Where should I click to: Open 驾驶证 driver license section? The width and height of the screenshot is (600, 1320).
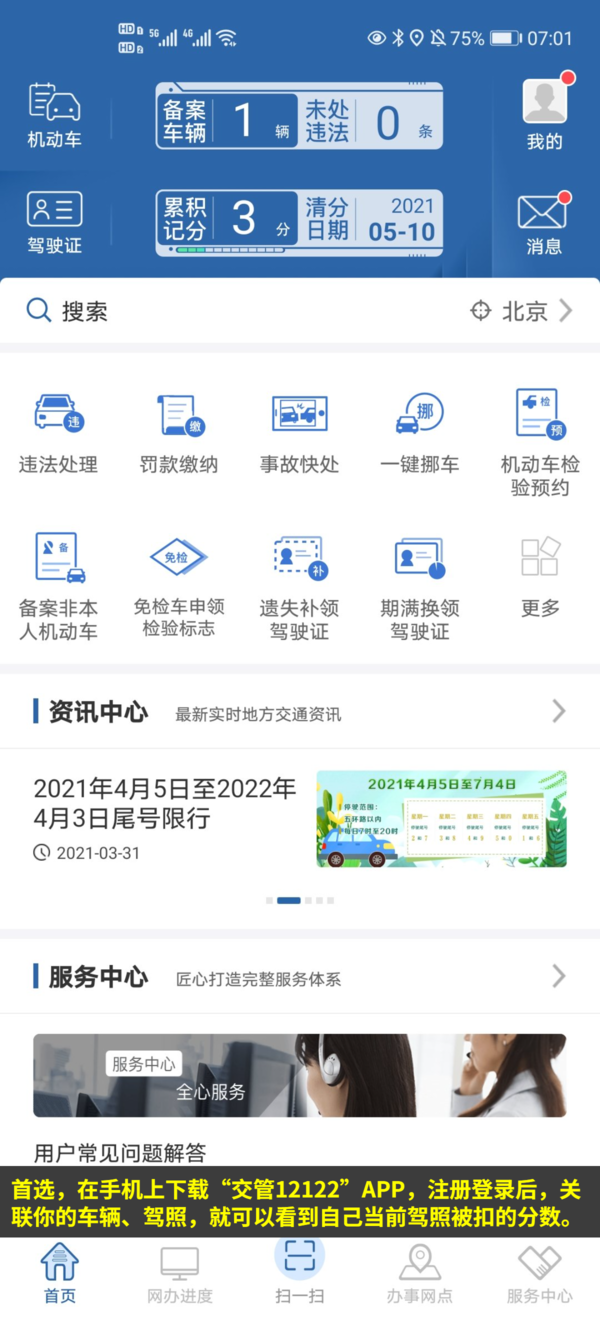55,222
